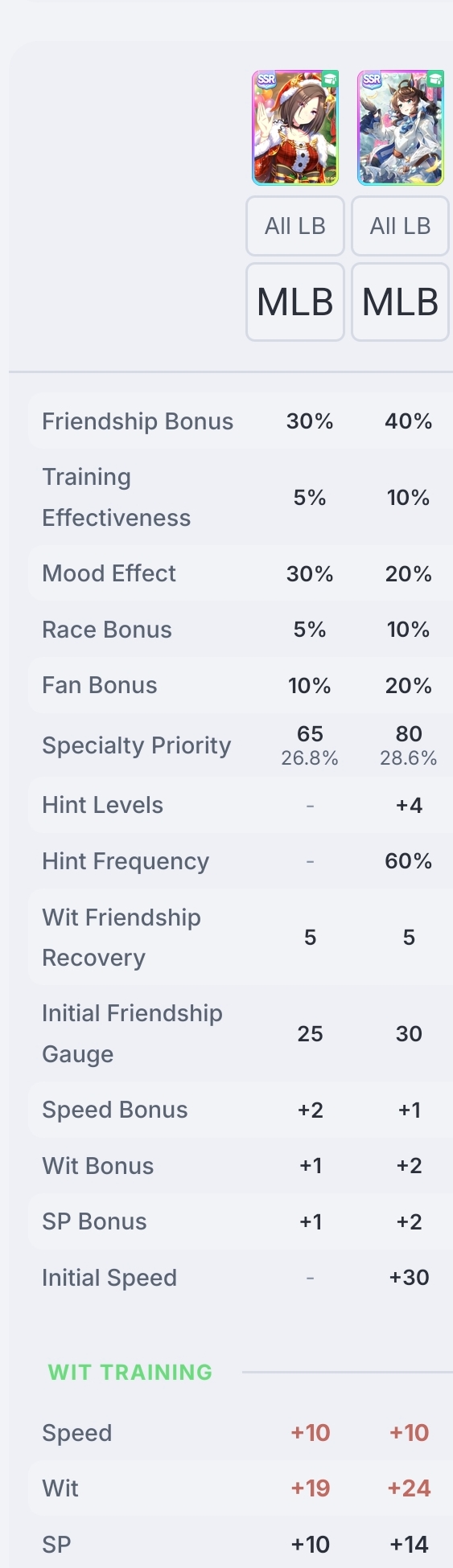
Task: Open the red Santa outfit SSR card
Action: pos(295,128)
